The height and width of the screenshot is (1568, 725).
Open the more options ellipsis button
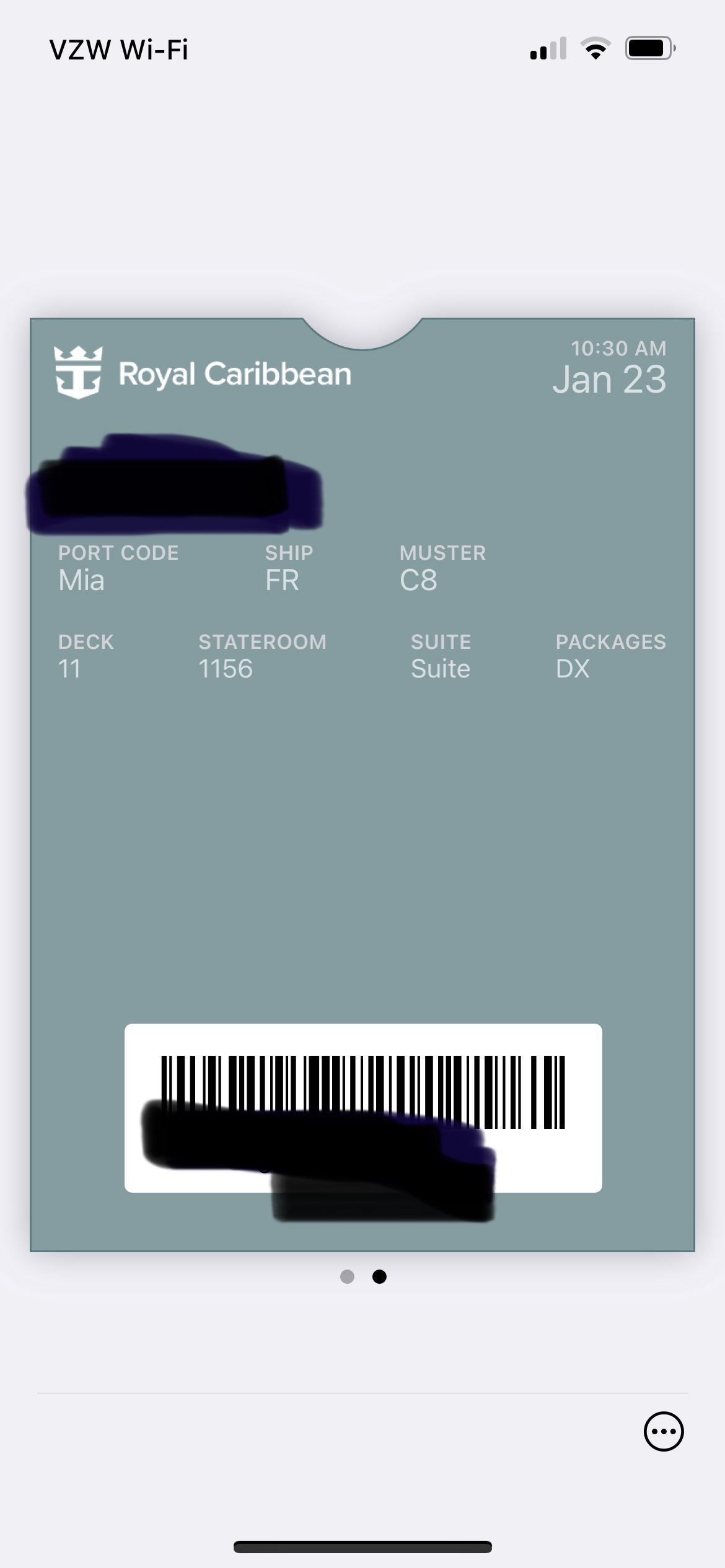664,1431
